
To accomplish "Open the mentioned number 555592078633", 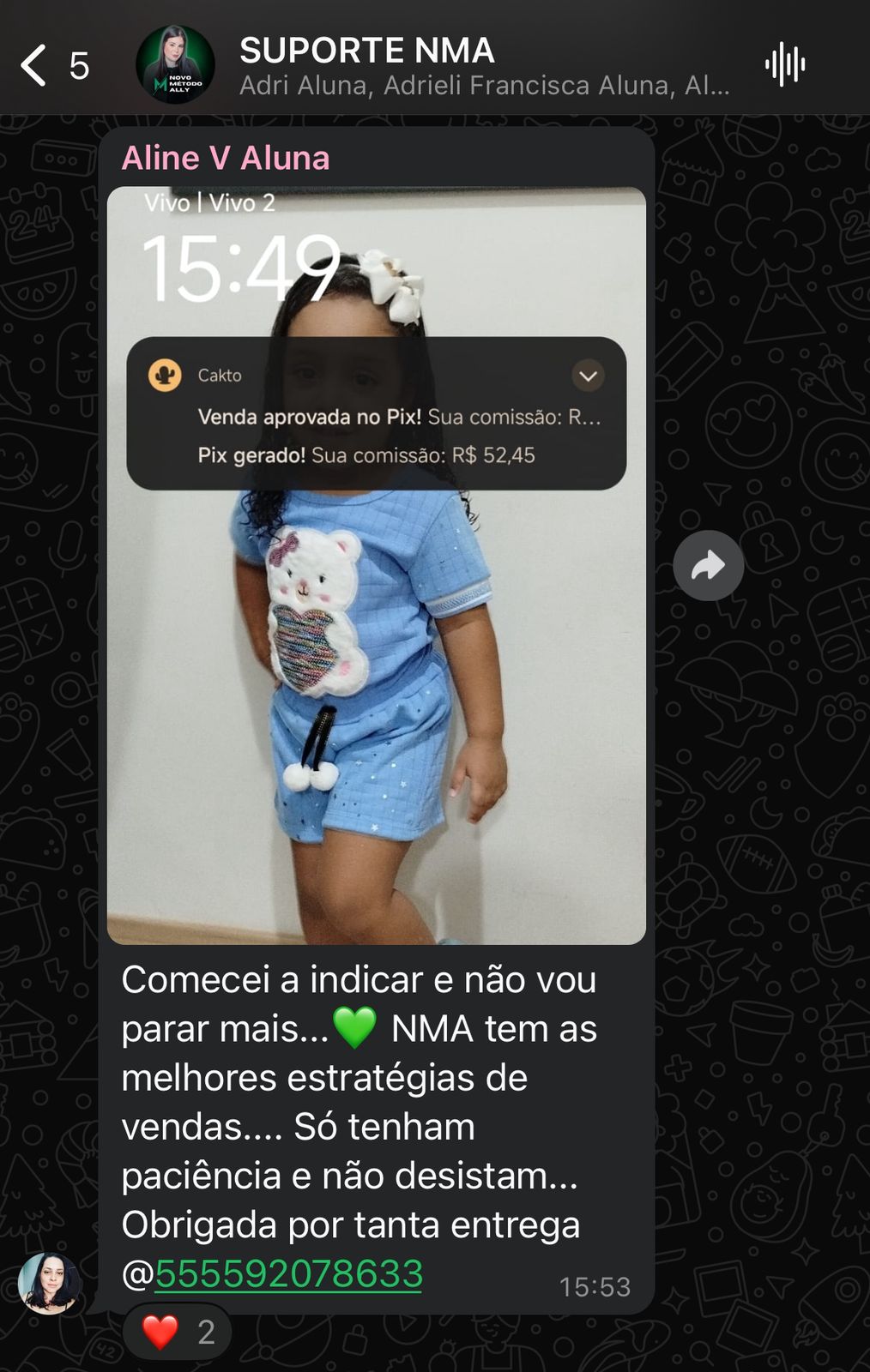I will 288,1273.
